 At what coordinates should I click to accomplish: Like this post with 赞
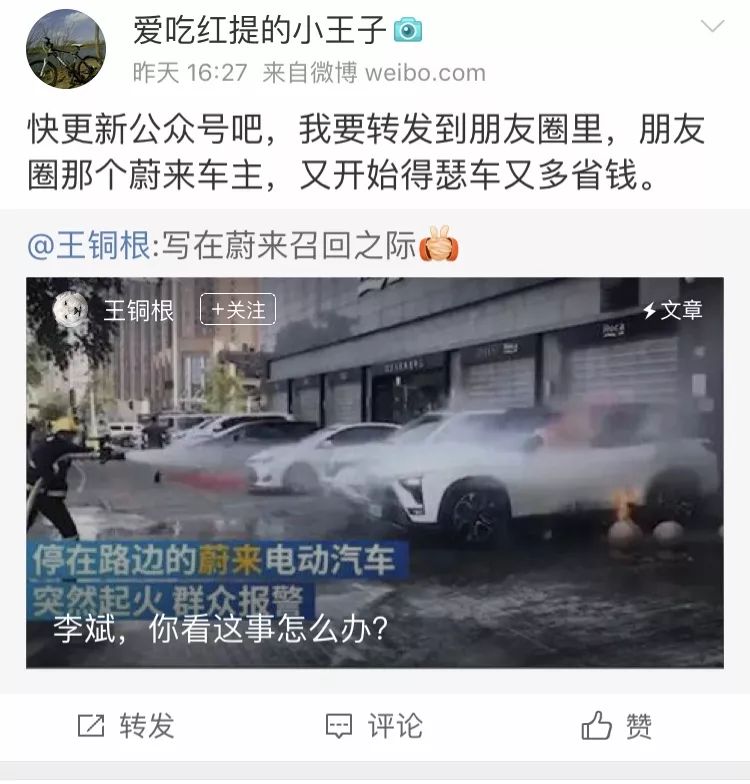[x=617, y=726]
